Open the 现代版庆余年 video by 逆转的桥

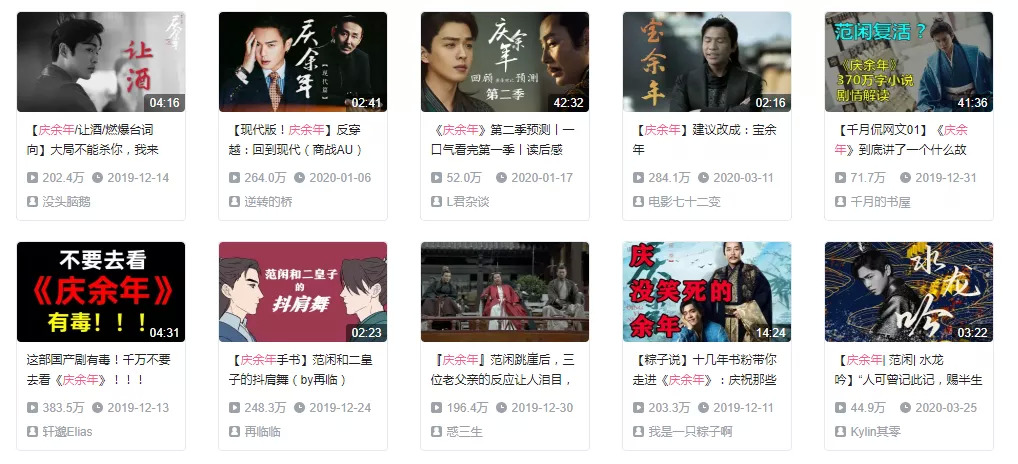pyautogui.click(x=303, y=62)
